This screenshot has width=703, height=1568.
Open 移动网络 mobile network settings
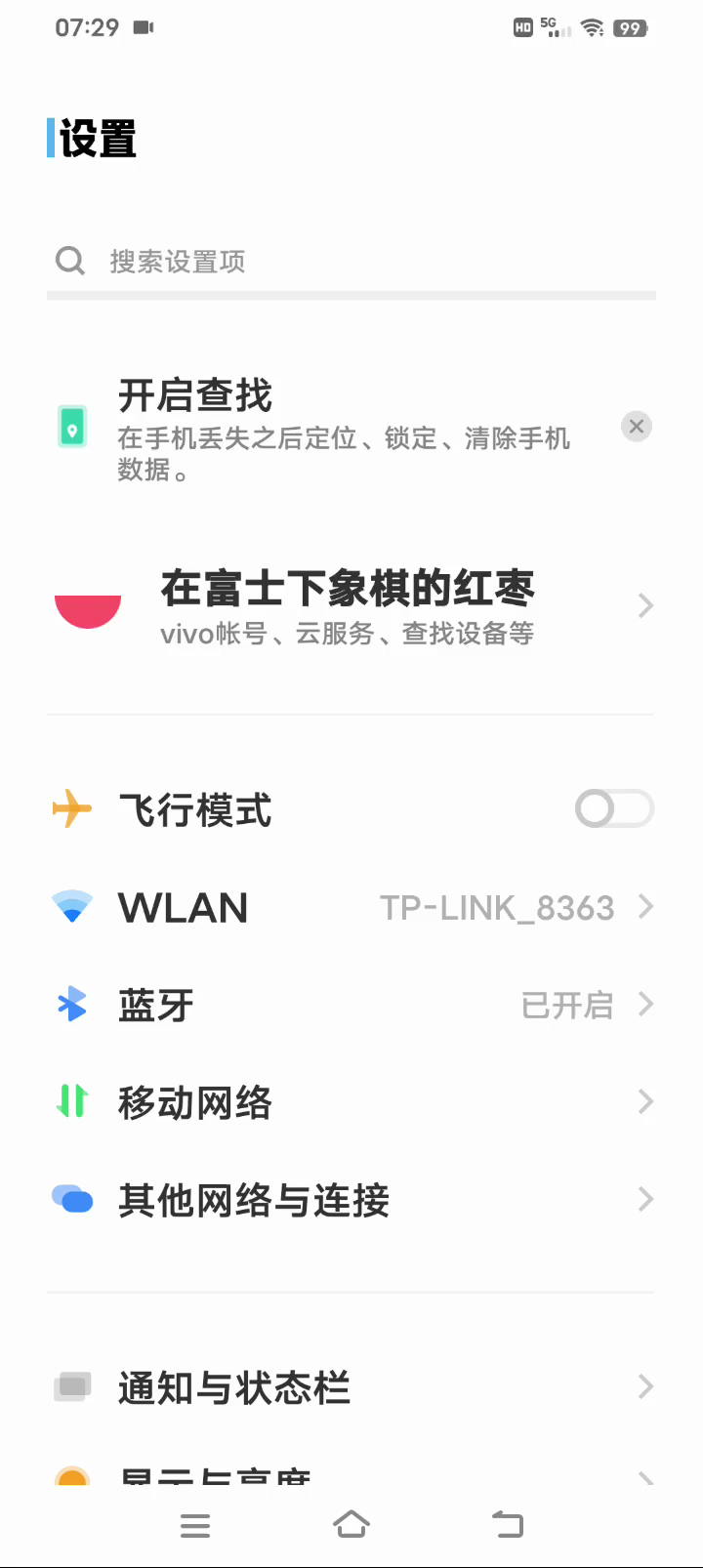coord(351,1102)
